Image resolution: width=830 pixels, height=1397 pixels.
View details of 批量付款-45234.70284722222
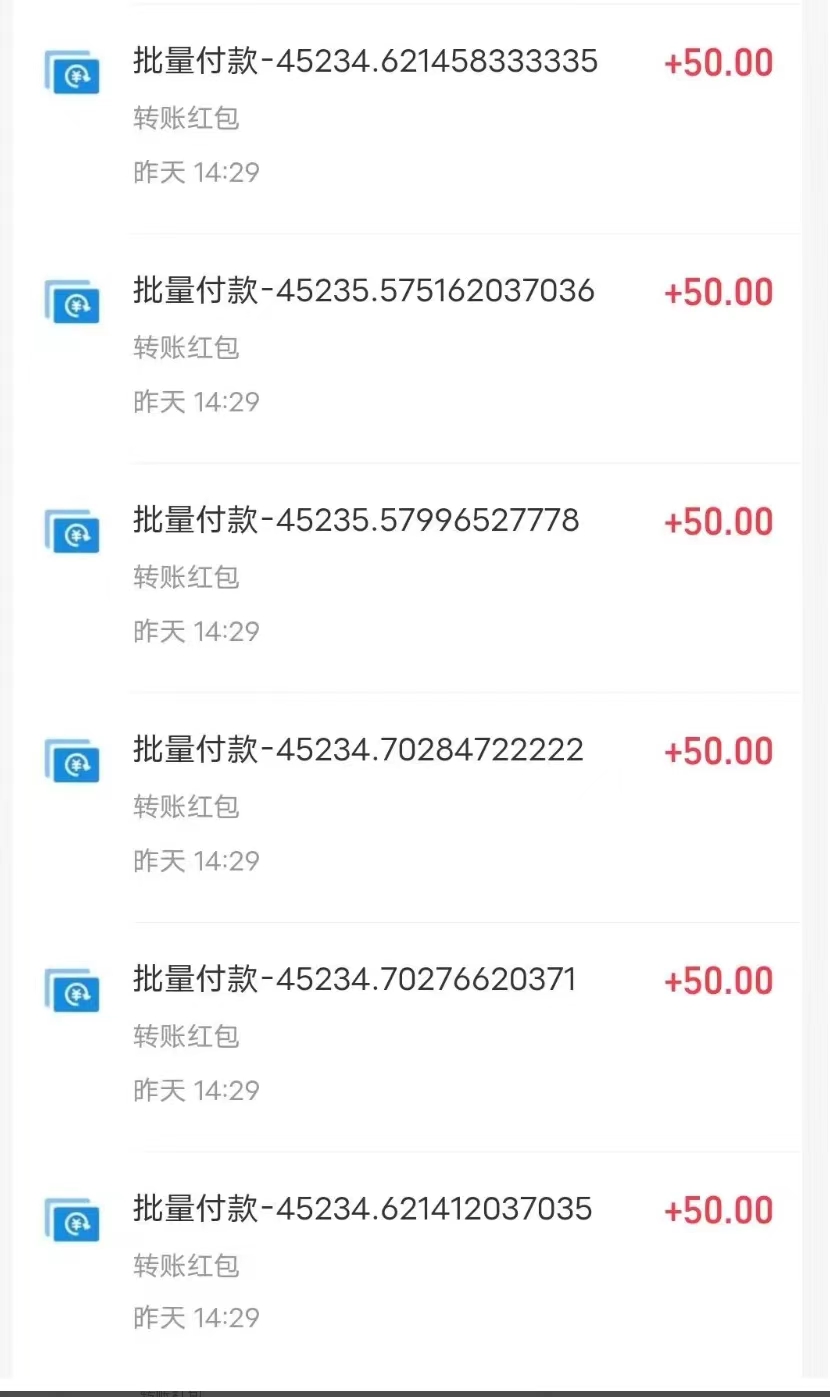pyautogui.click(x=408, y=807)
